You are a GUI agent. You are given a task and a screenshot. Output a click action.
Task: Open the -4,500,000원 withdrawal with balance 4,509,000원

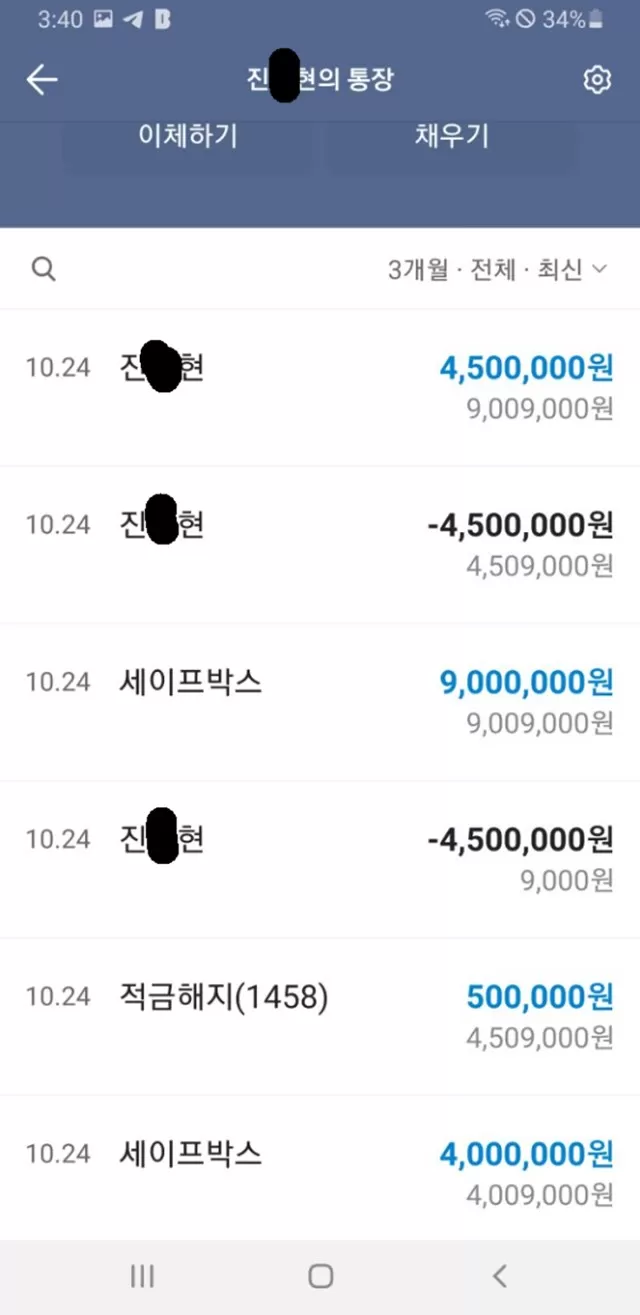click(x=320, y=545)
